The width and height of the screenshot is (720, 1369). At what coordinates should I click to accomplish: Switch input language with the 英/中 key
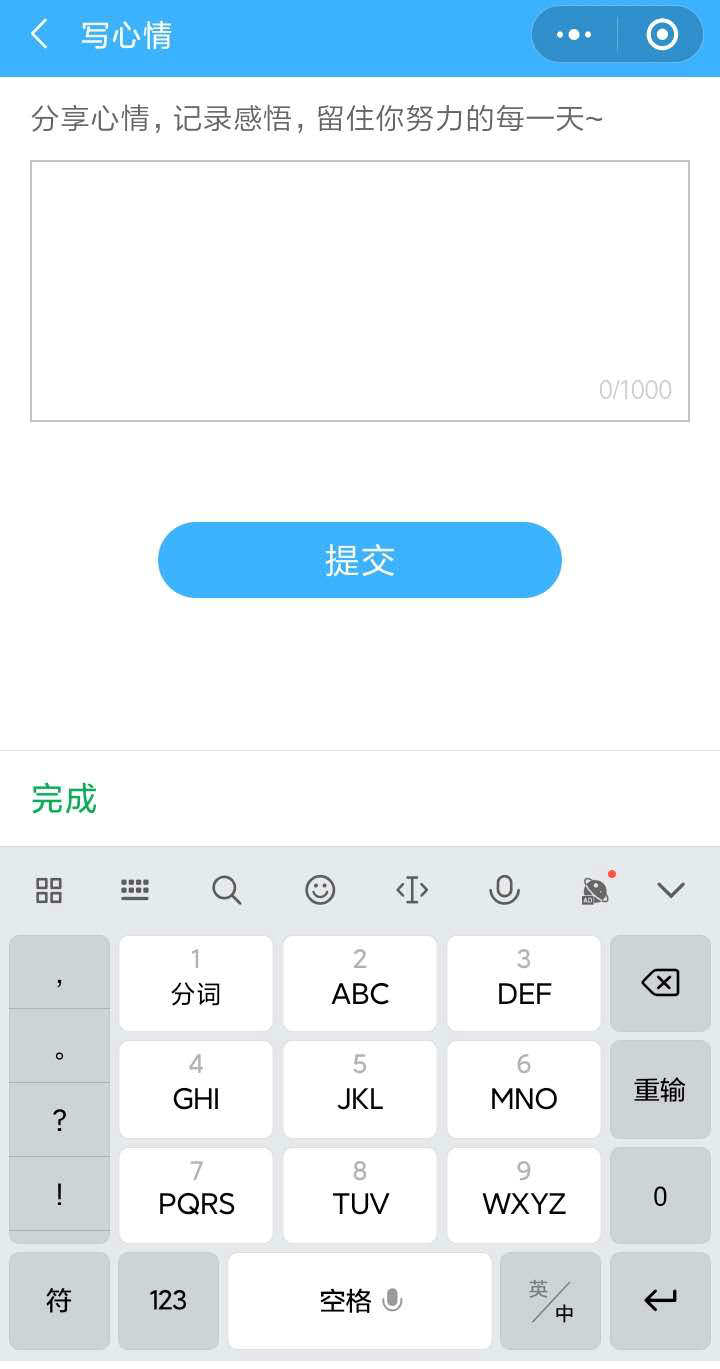pos(551,1300)
